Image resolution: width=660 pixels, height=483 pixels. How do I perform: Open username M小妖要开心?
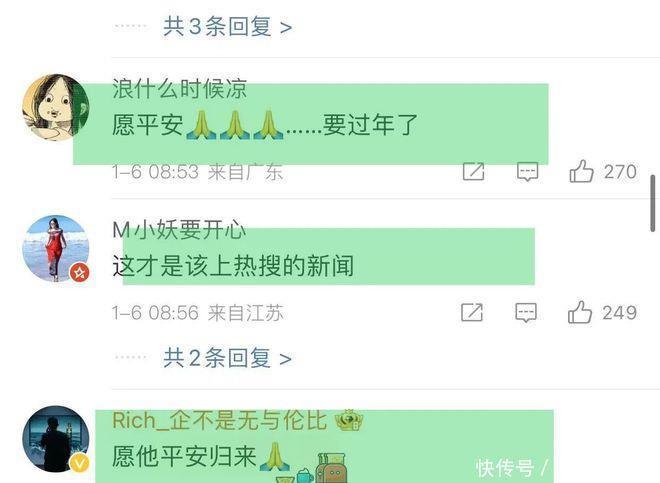pyautogui.click(x=179, y=230)
